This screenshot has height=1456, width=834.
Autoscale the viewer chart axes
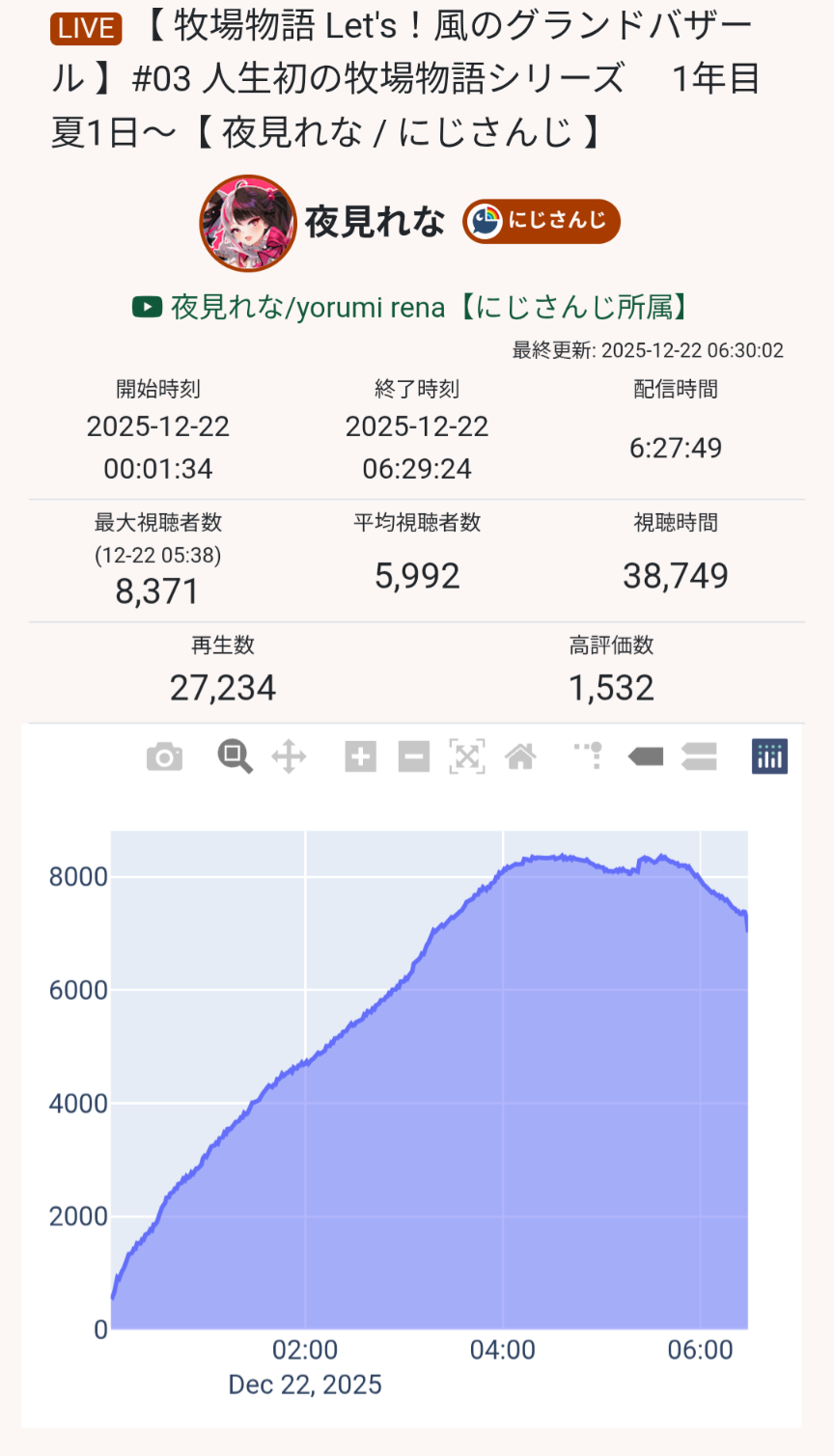point(467,757)
